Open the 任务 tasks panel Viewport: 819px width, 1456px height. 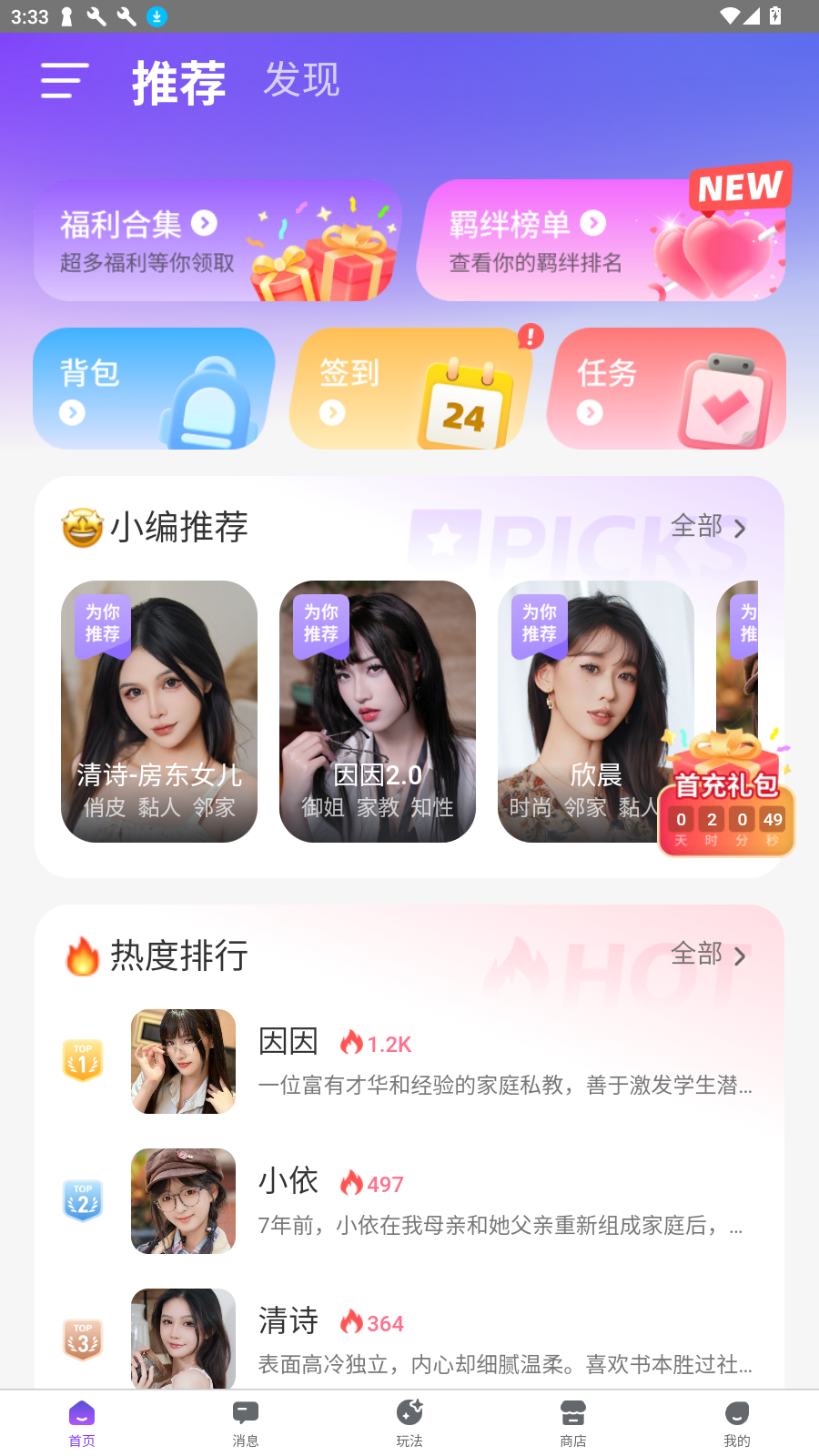pos(667,388)
